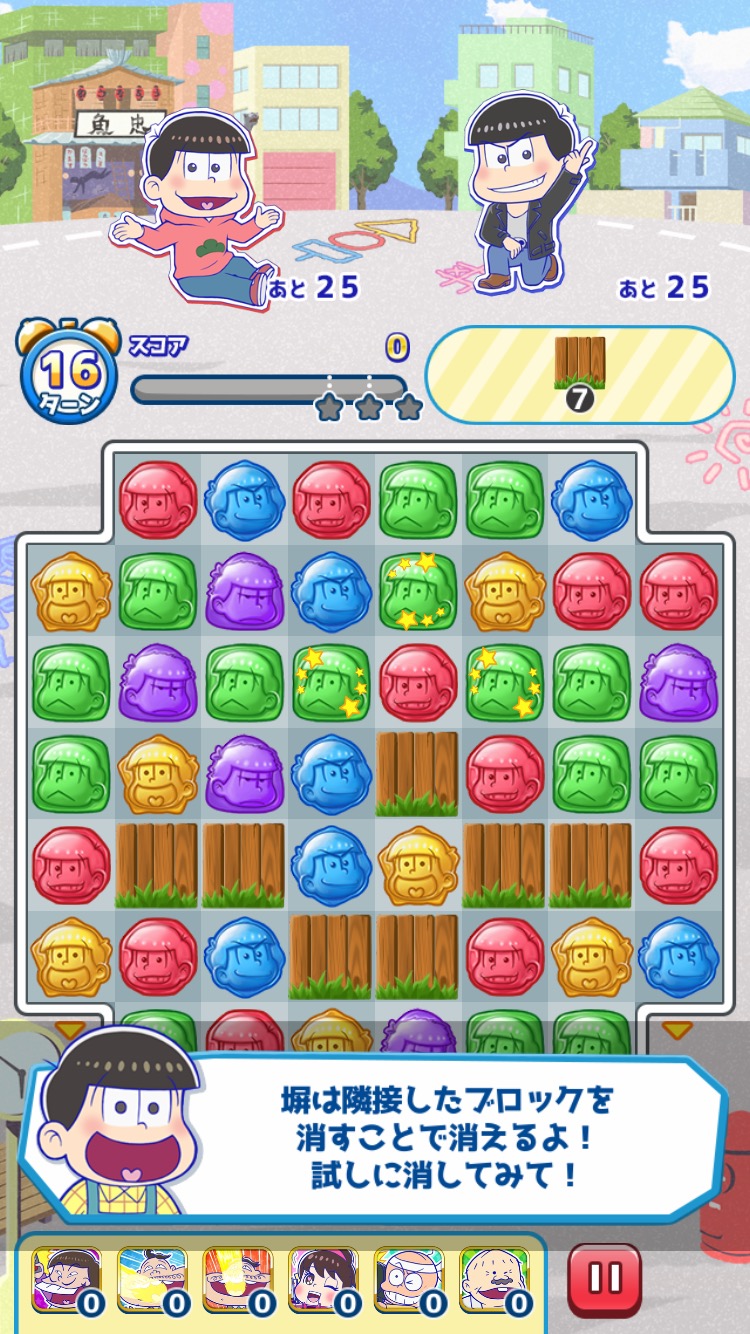Use the bowl-cut boy item

click(67, 1280)
